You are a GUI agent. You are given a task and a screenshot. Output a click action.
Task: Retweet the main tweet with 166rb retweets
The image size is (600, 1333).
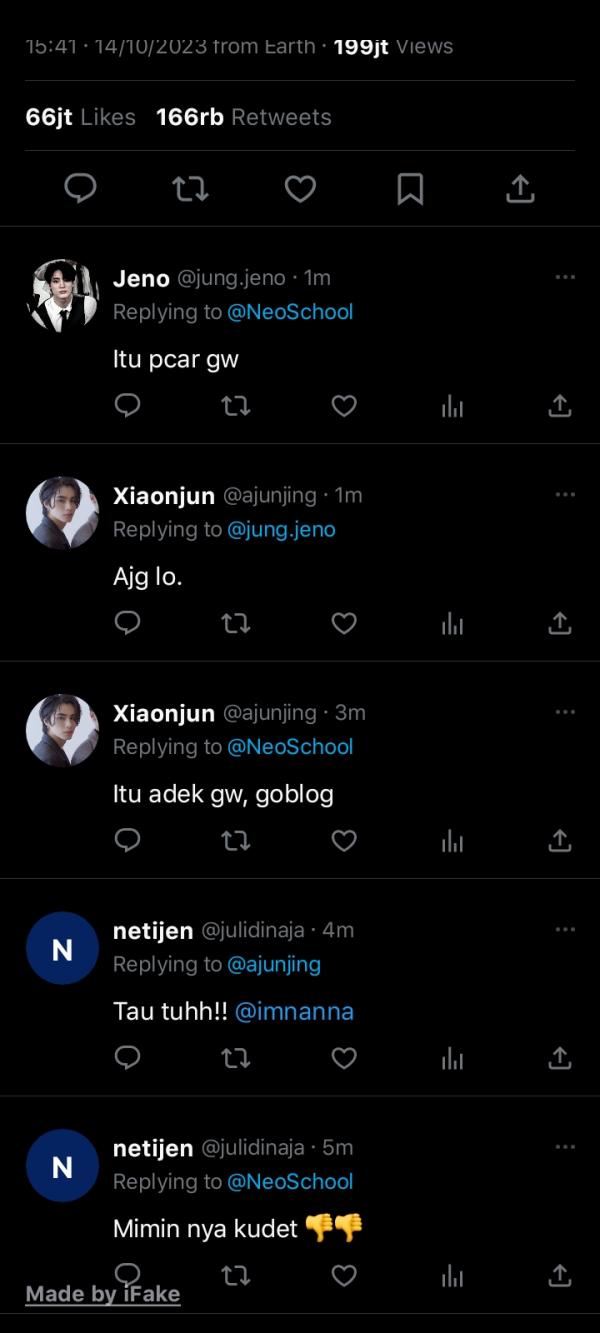coord(190,188)
